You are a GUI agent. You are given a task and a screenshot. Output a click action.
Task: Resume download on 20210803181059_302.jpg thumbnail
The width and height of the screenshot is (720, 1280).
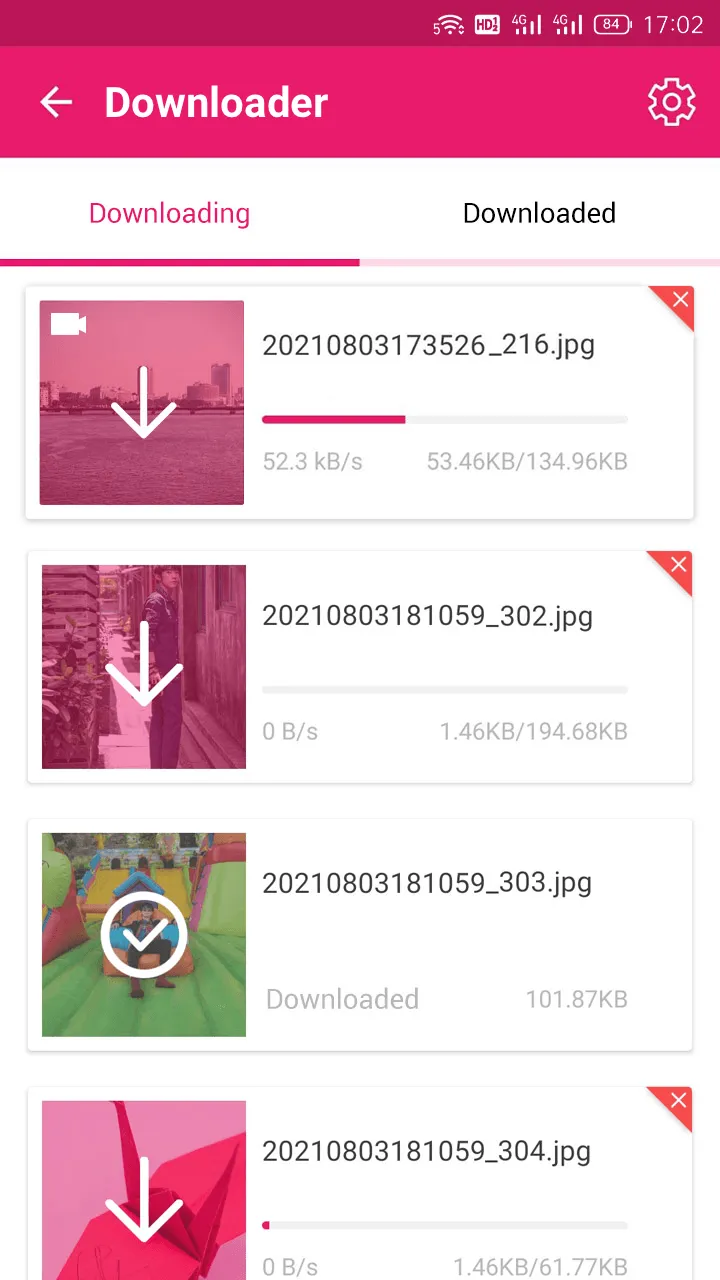(144, 667)
